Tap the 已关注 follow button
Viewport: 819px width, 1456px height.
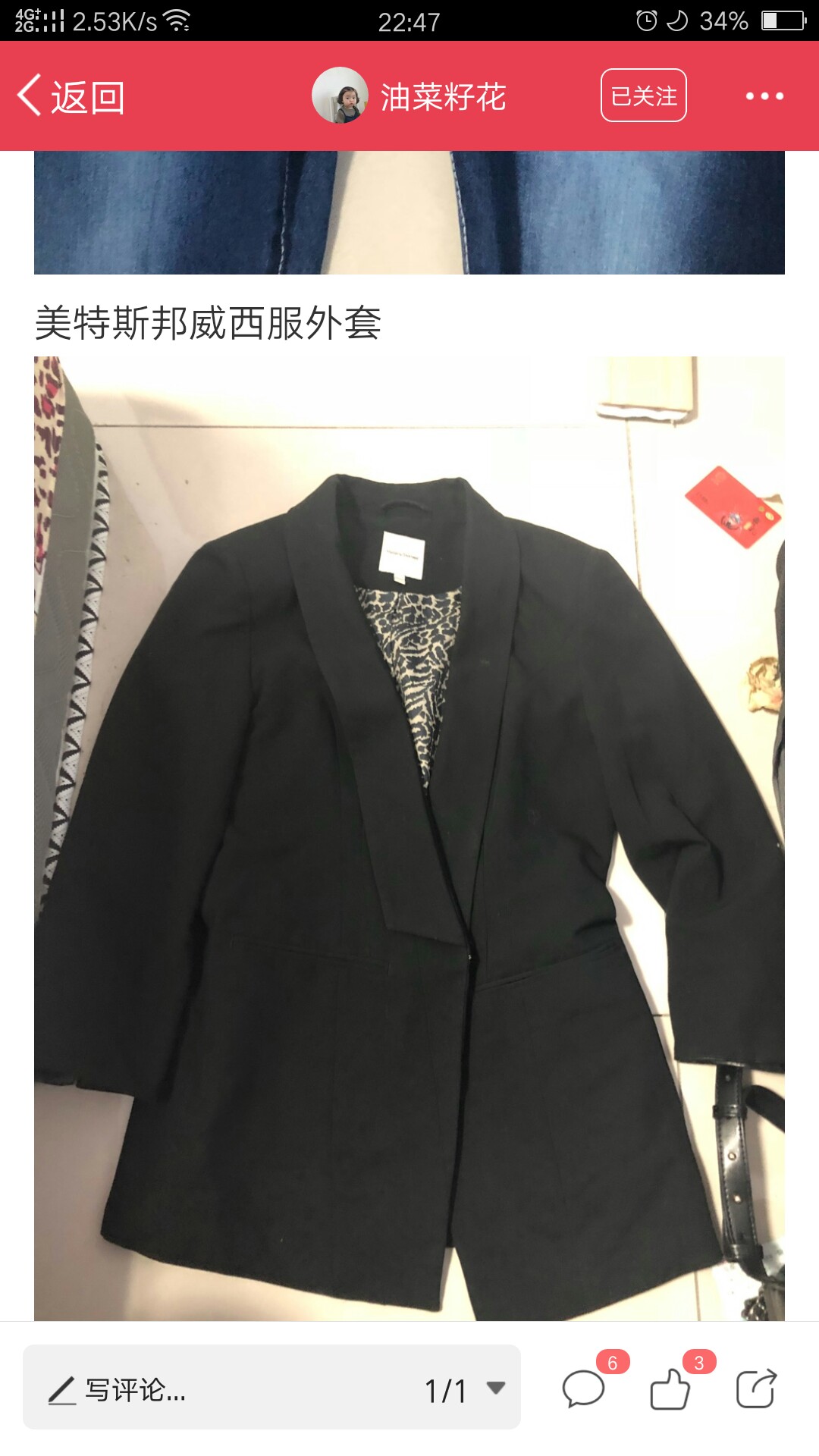pos(644,96)
